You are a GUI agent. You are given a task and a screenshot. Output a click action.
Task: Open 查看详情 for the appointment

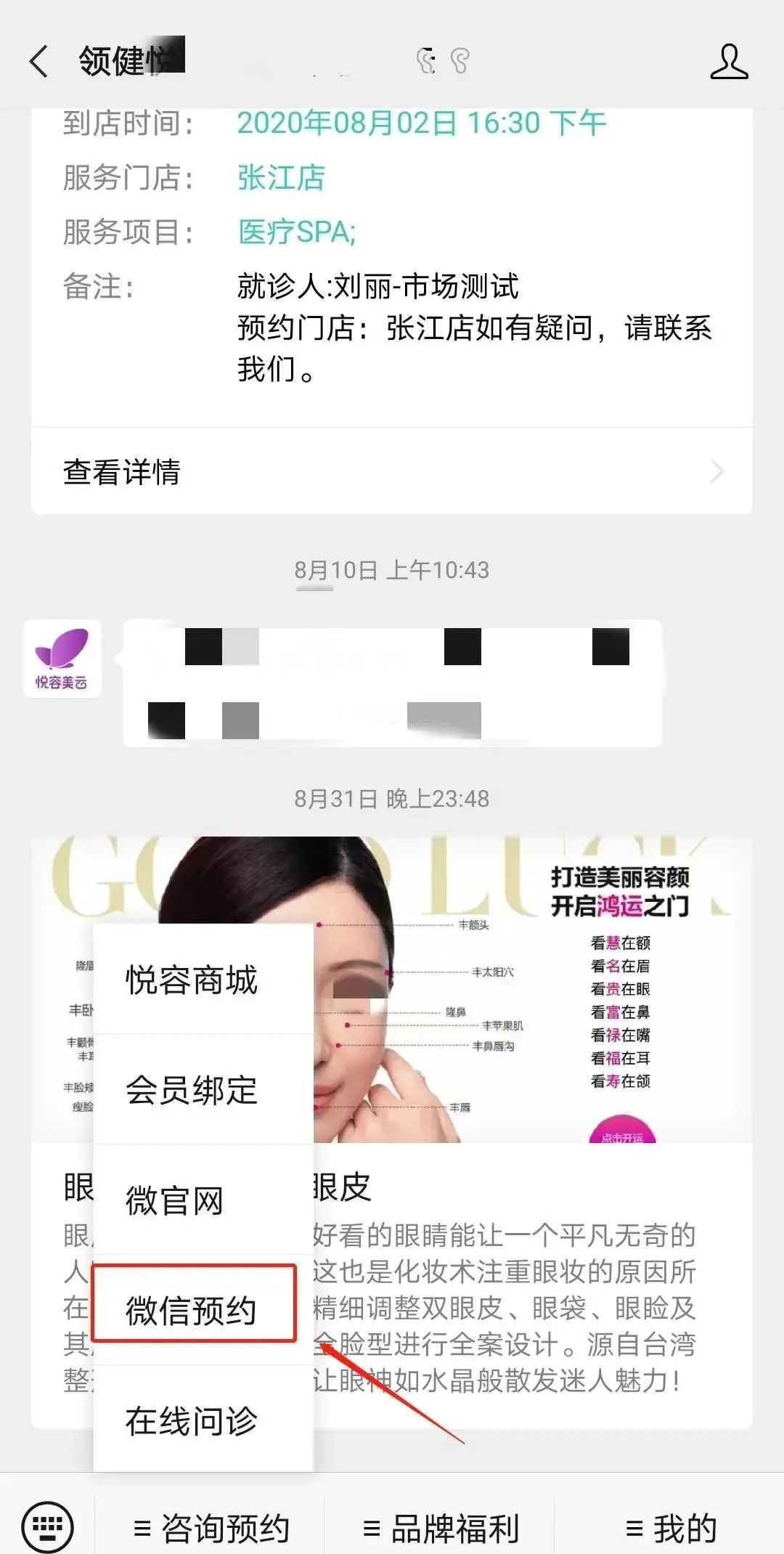click(x=392, y=472)
